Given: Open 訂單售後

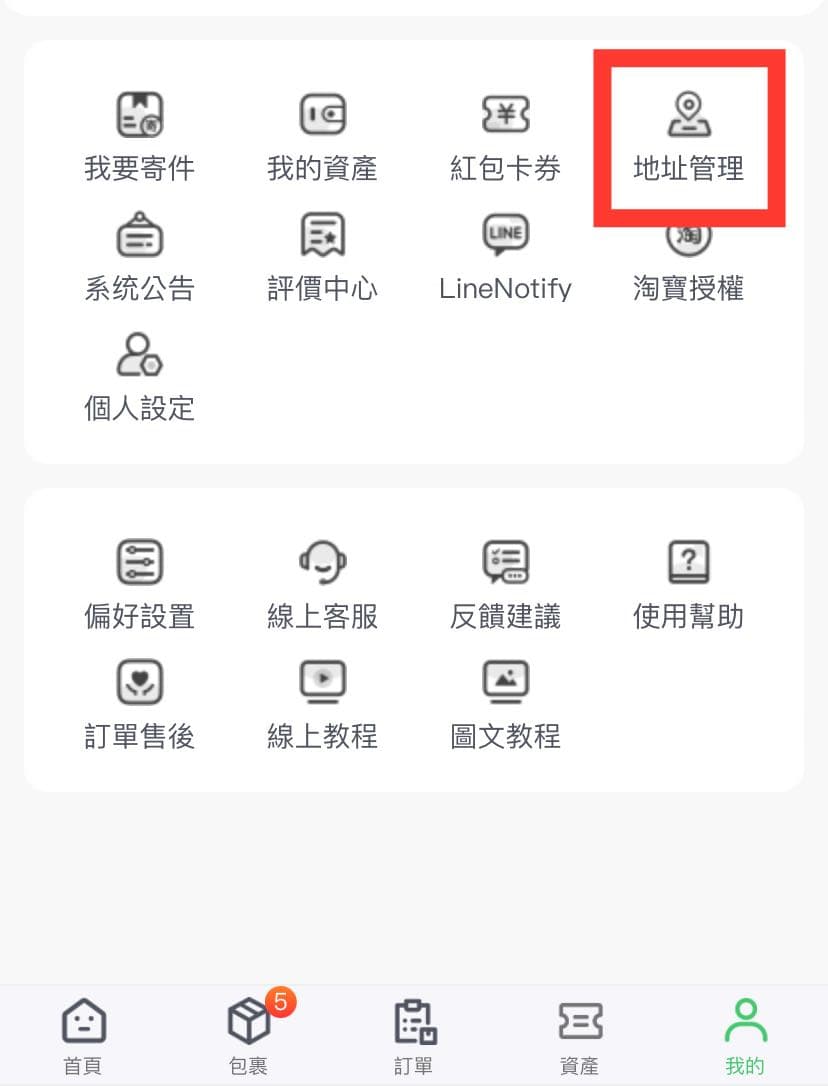Looking at the screenshot, I should coord(139,704).
